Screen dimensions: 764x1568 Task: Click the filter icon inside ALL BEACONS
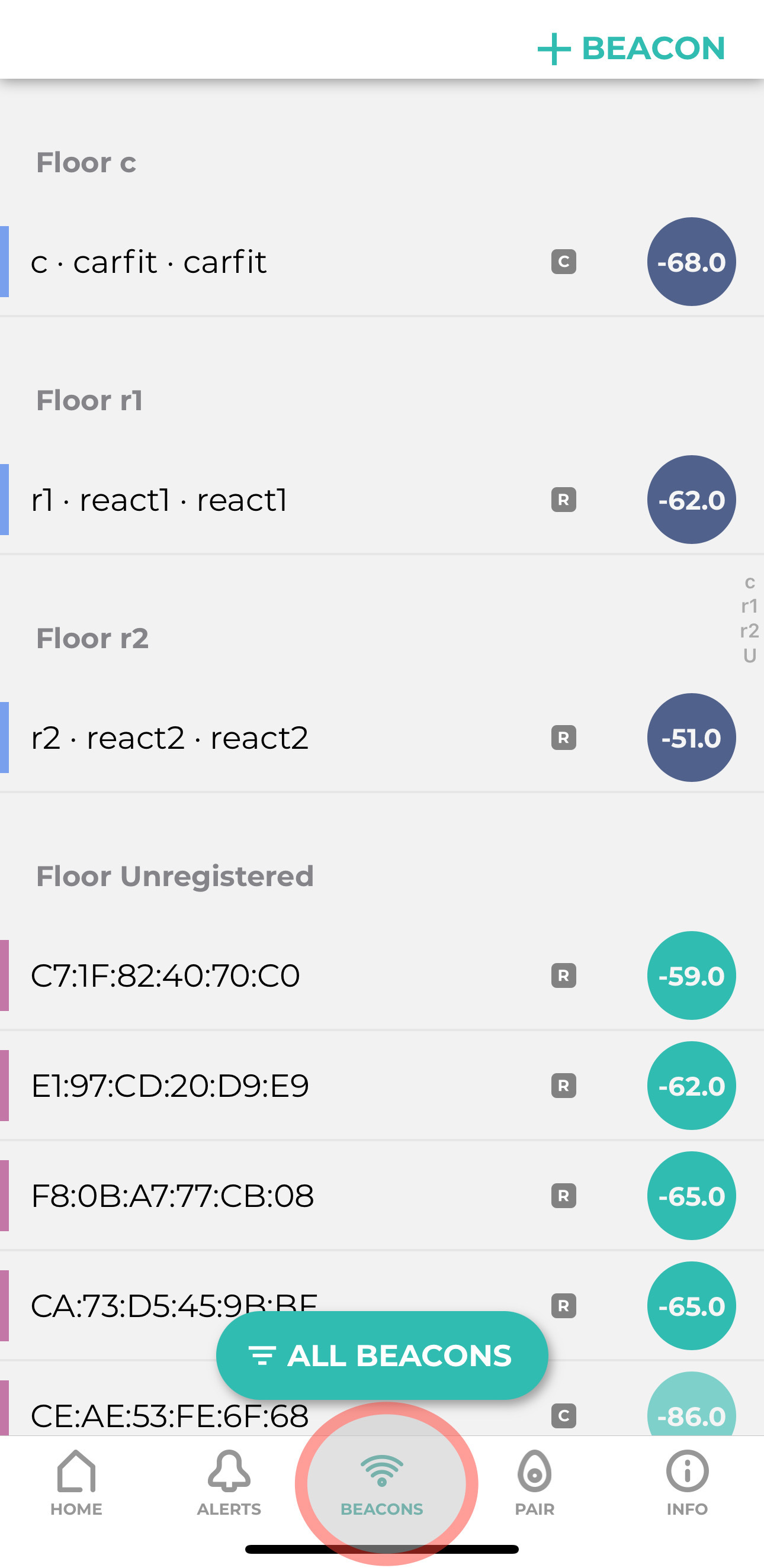264,1357
